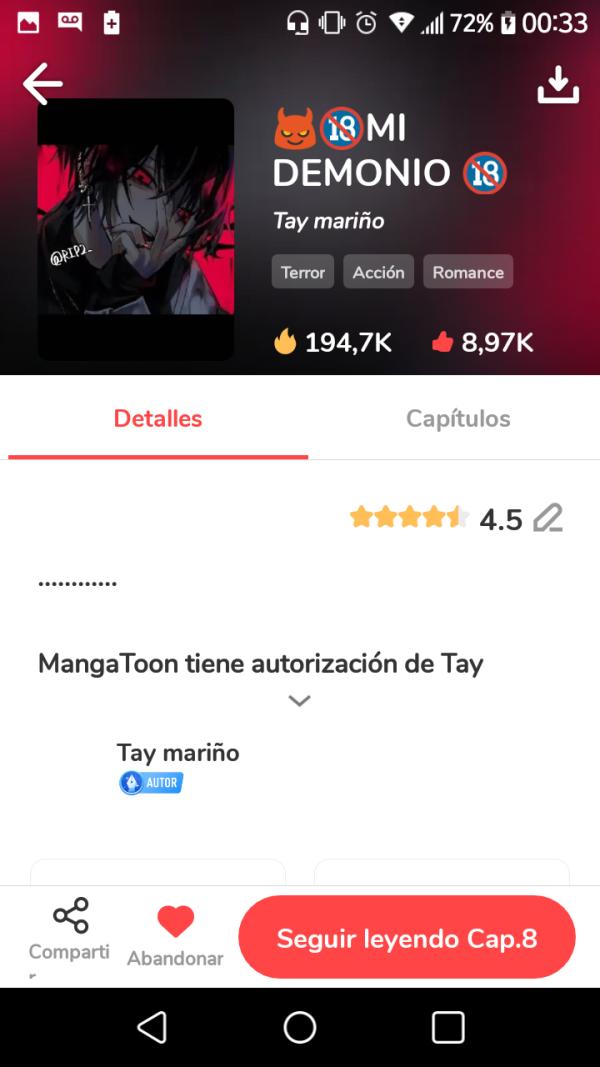Open the Terror genre tag
Image resolution: width=600 pixels, height=1067 pixels.
tap(303, 272)
